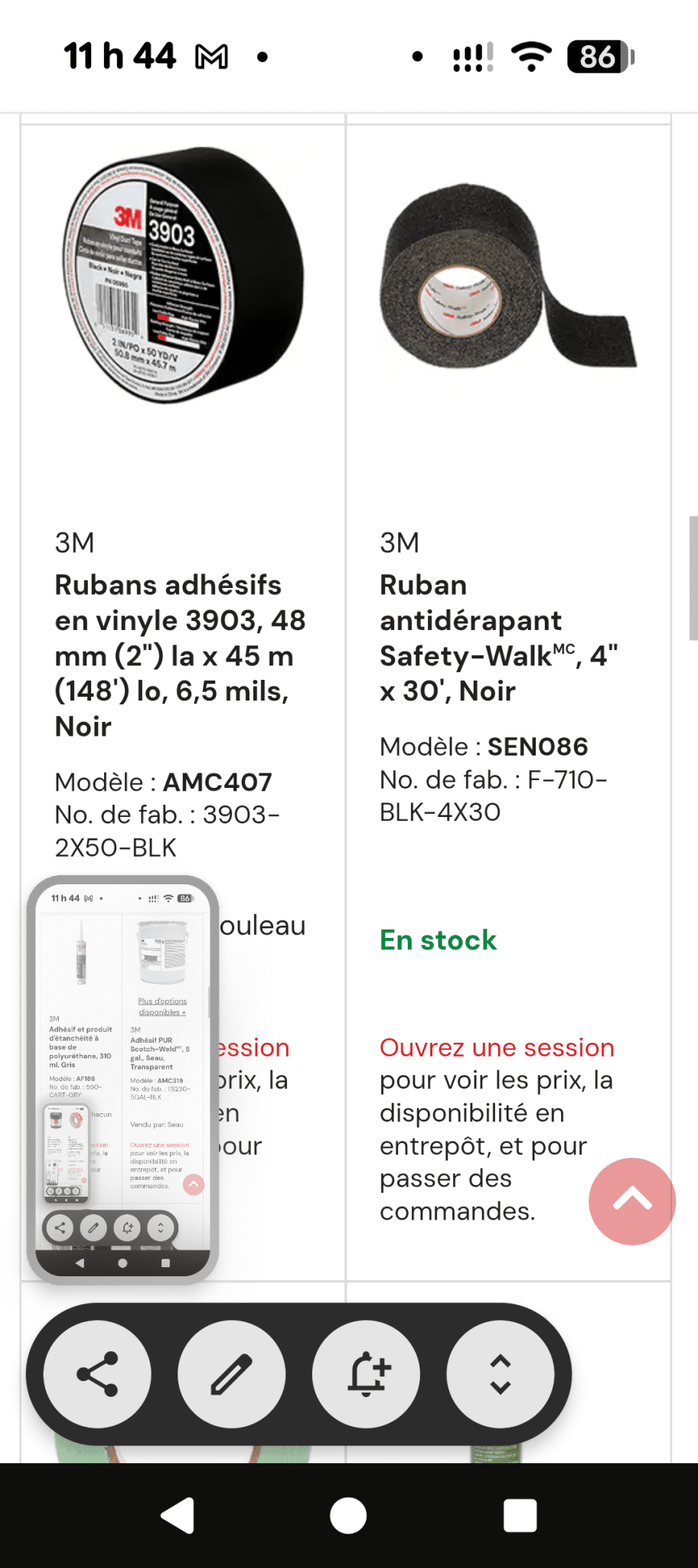Open "Ouvrez une session" link under Safety-Walk product

pyautogui.click(x=497, y=1047)
